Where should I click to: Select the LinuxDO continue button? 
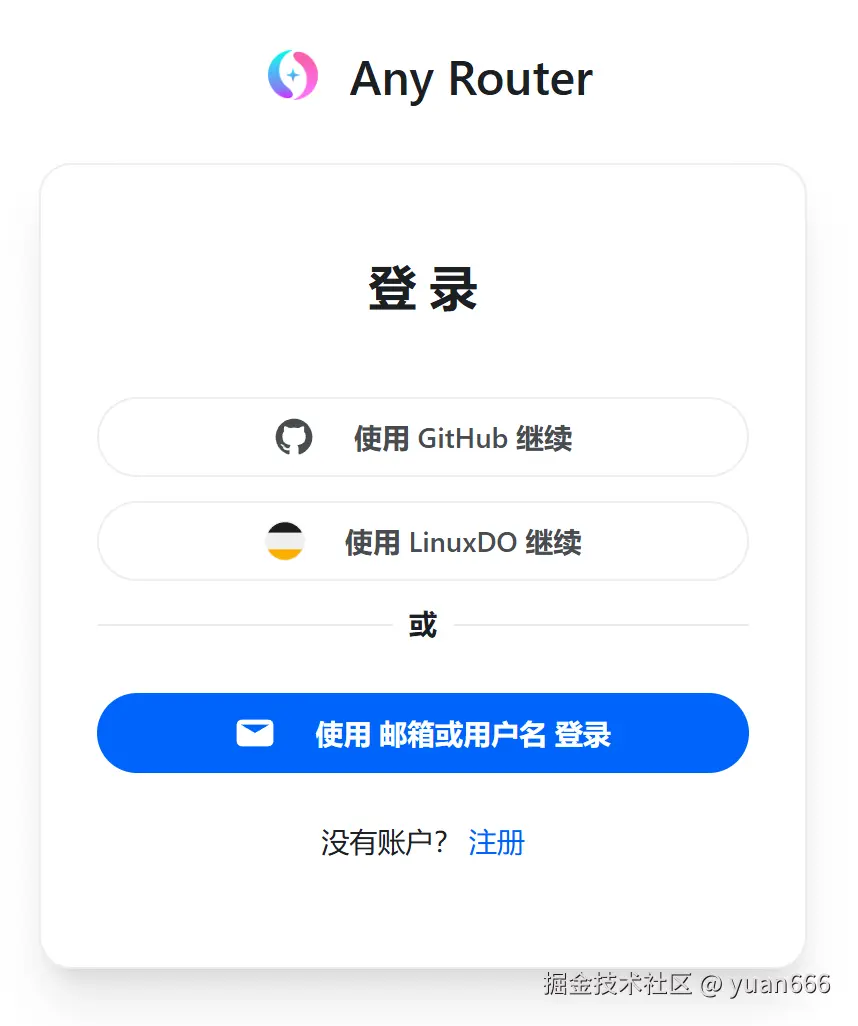pos(423,542)
